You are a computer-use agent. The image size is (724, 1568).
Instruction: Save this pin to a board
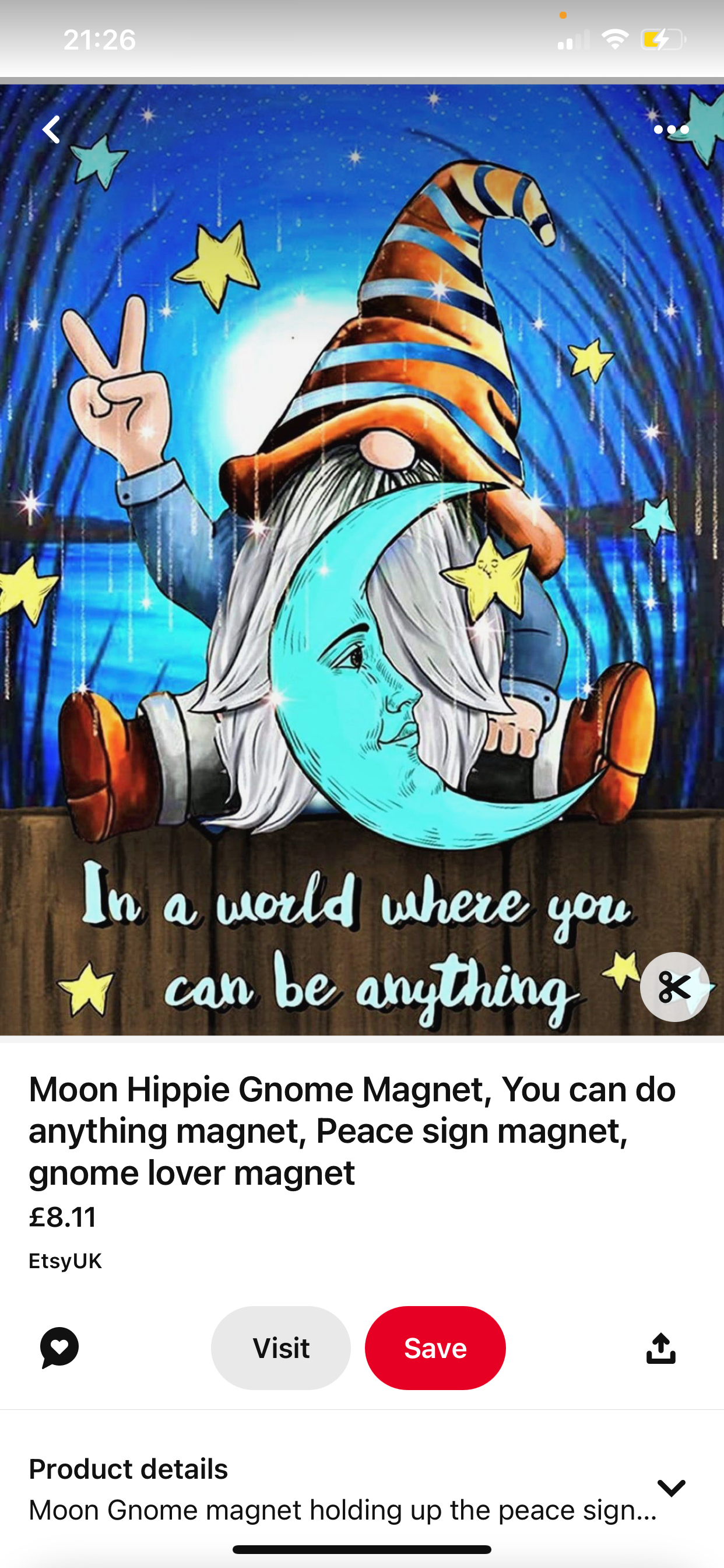click(435, 1347)
